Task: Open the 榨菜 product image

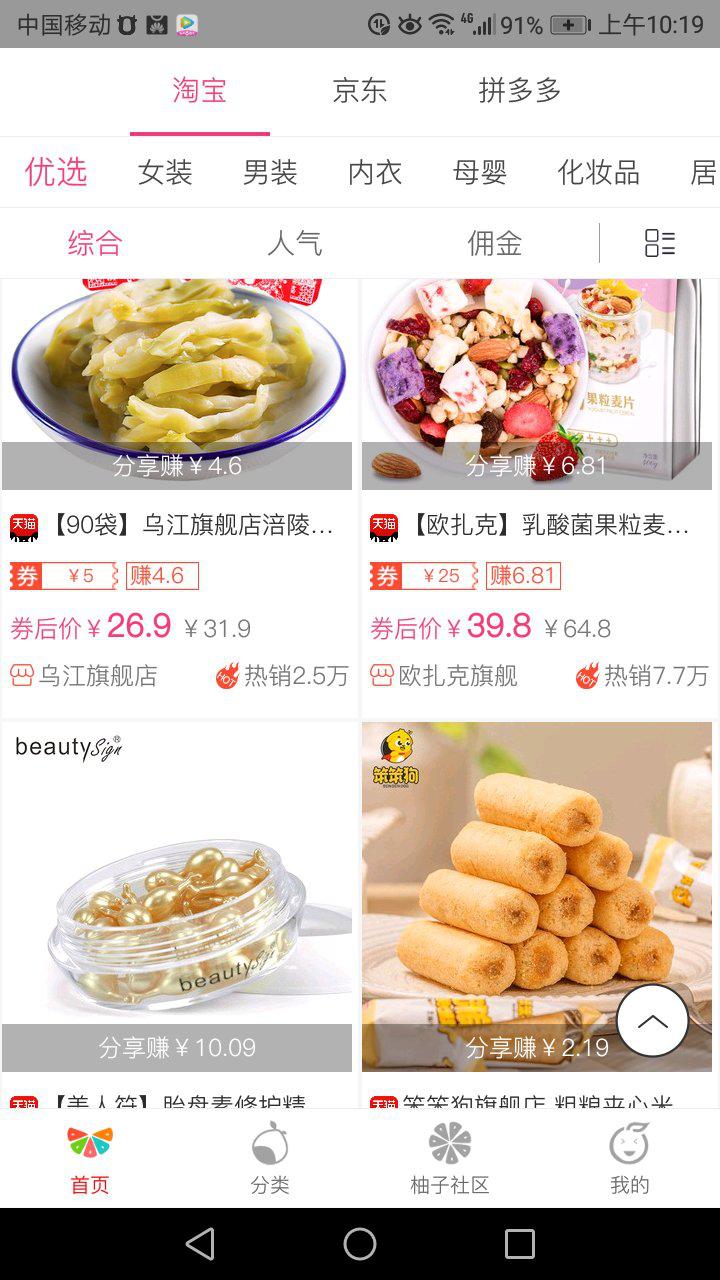Action: pyautogui.click(x=177, y=370)
